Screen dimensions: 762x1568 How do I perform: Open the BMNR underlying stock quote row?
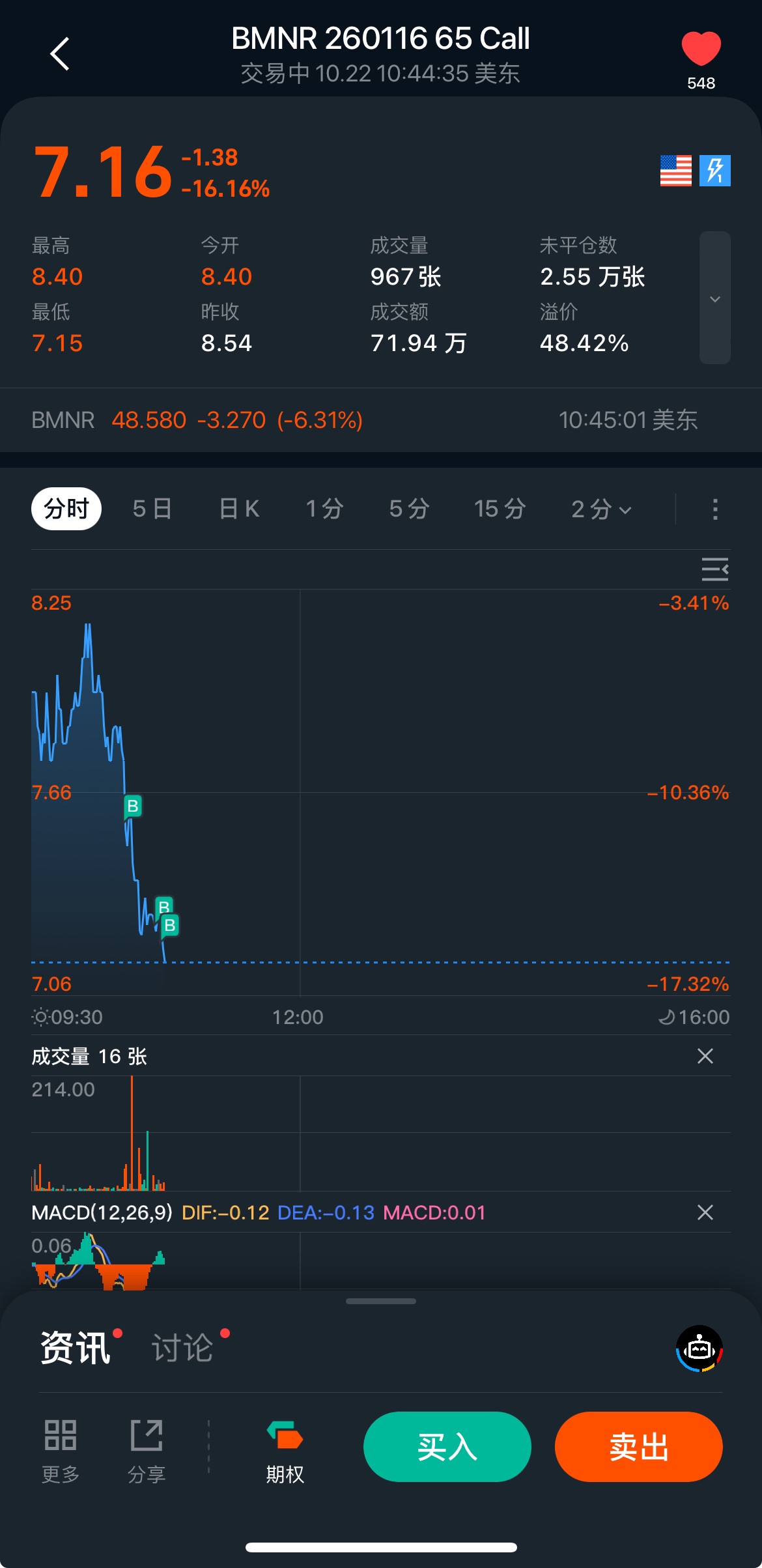(365, 420)
